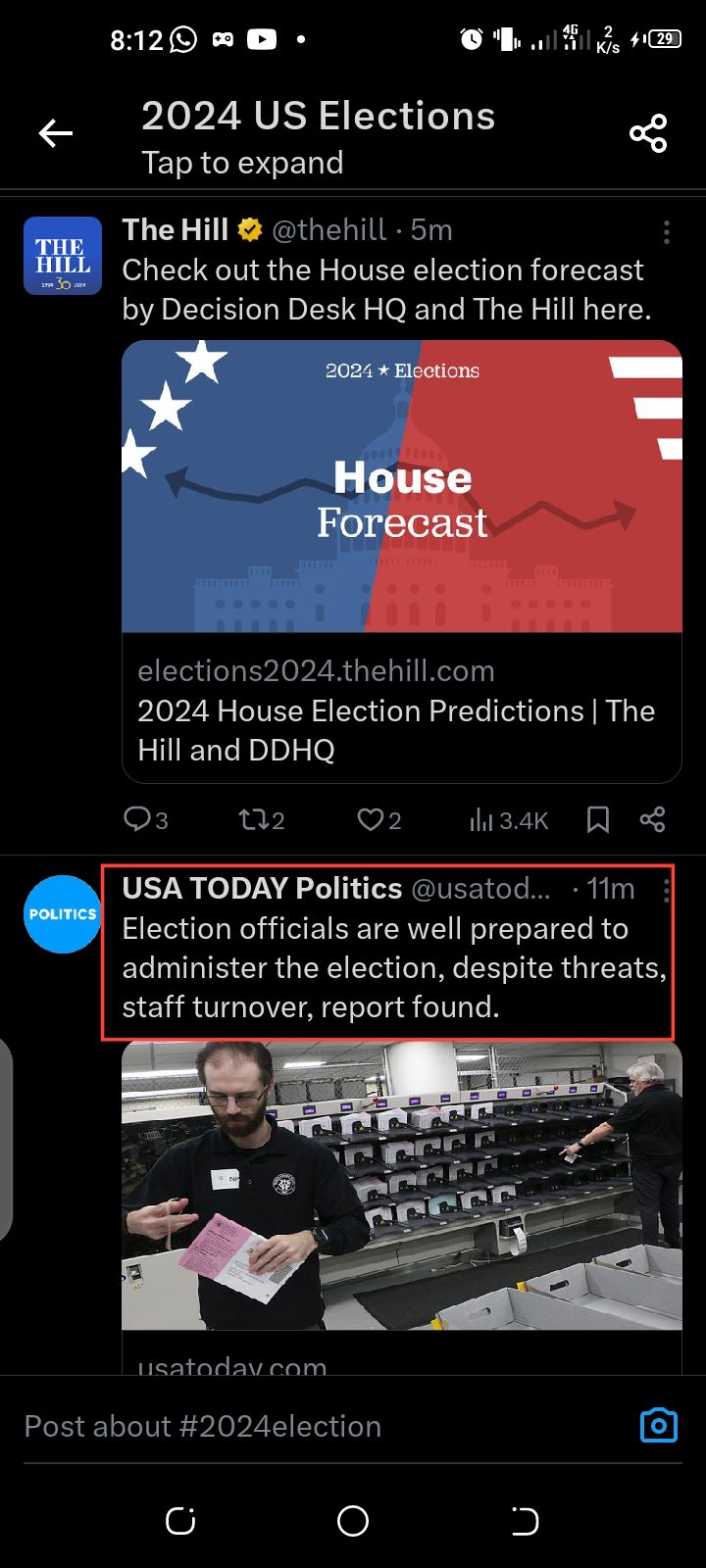Go back using the header arrow
This screenshot has height=1568, width=706.
coord(56,133)
